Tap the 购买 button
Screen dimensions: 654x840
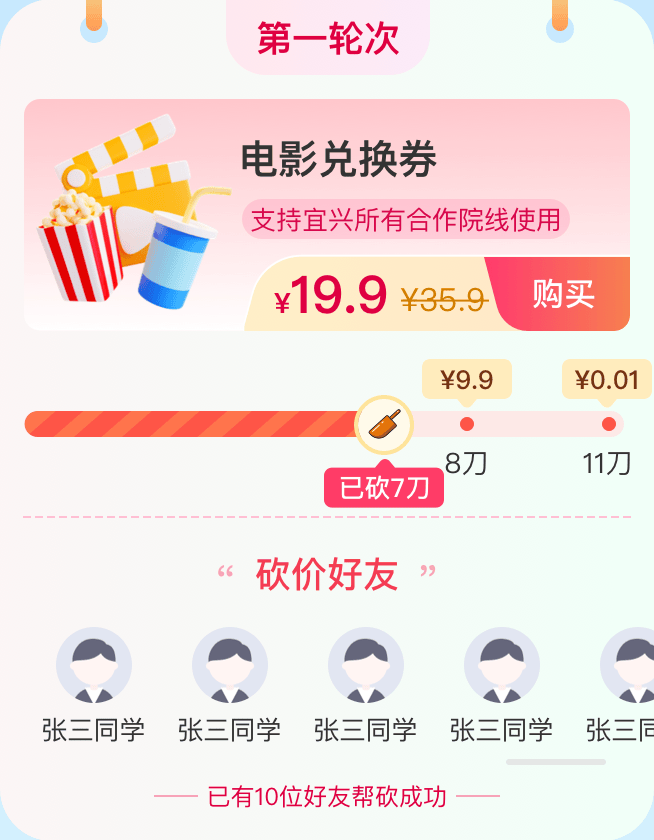(562, 294)
